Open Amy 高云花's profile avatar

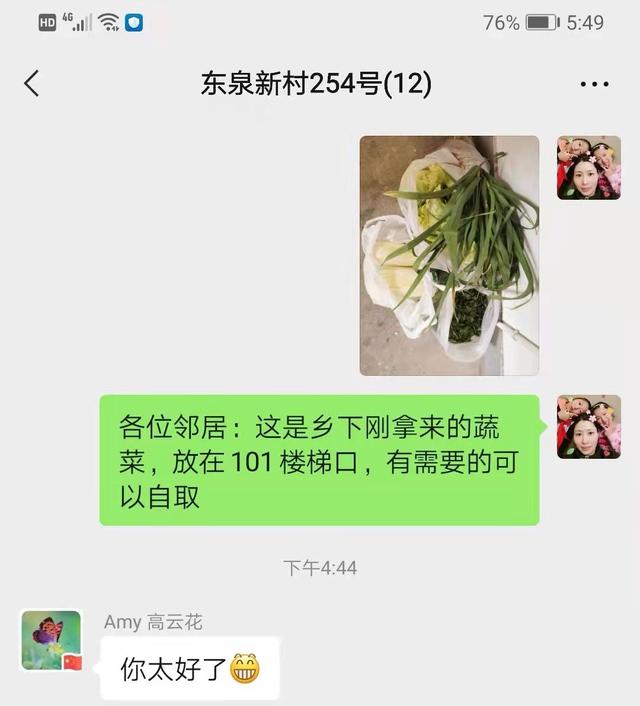tap(52, 640)
